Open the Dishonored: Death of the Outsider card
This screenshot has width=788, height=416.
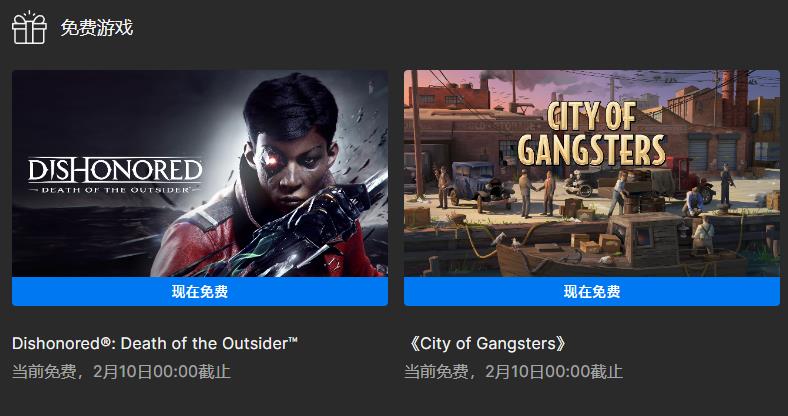[x=199, y=173]
